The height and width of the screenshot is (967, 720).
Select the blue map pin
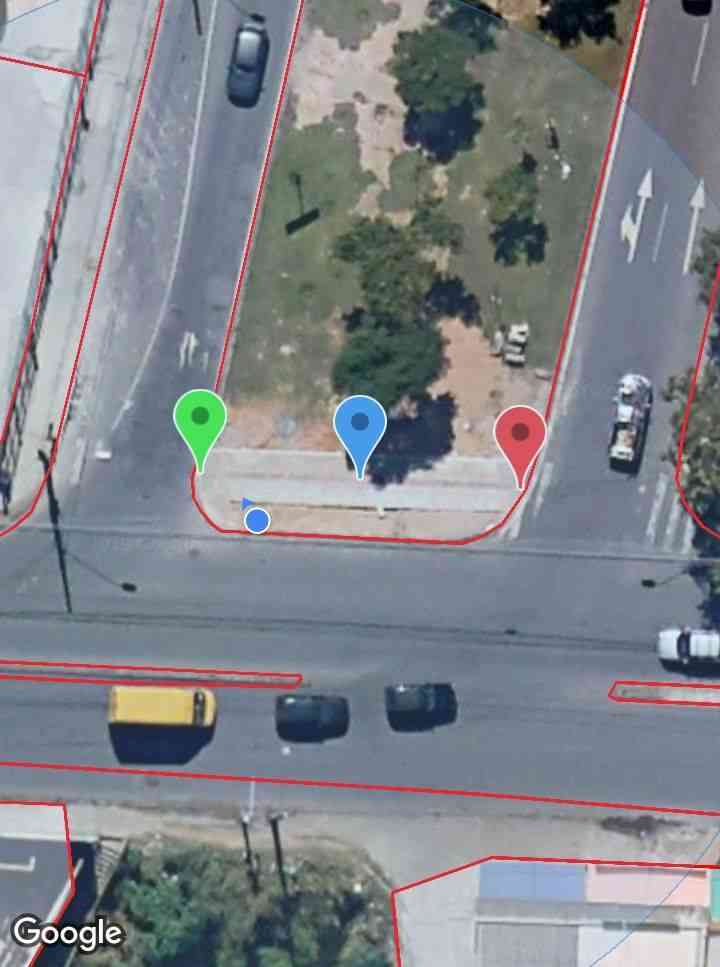(360, 424)
